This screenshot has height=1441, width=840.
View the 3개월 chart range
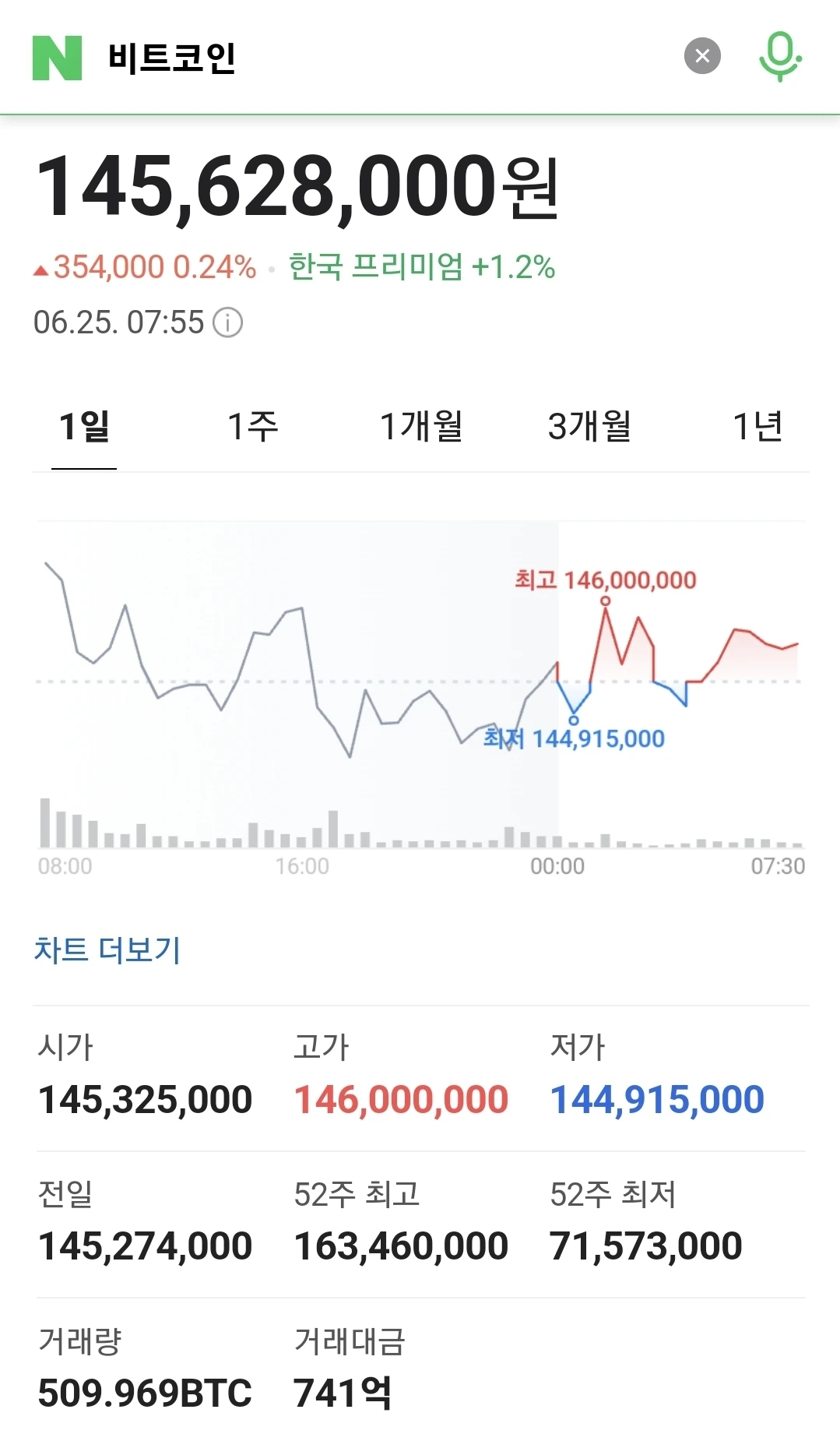pos(589,427)
